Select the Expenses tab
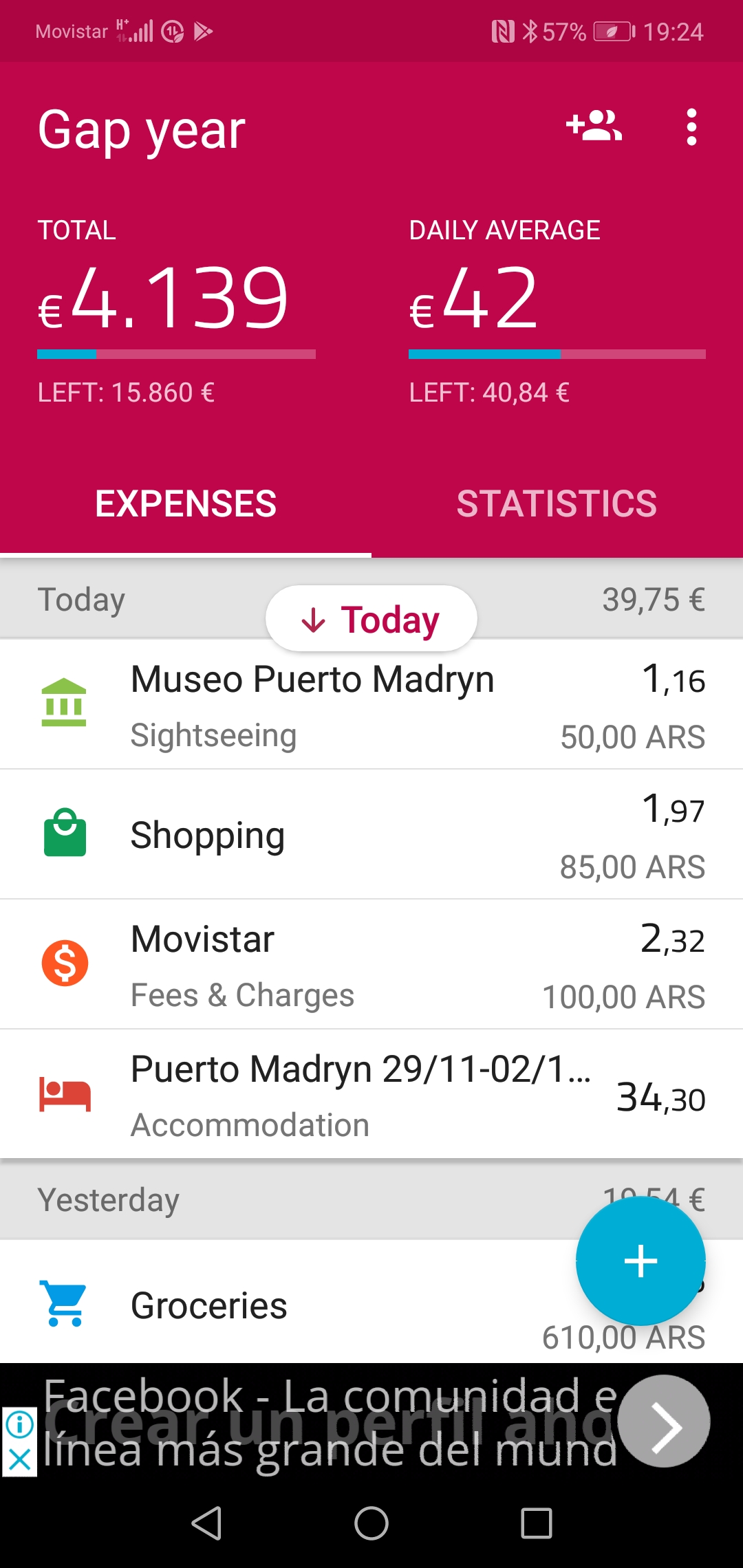This screenshot has width=743, height=1568. click(x=186, y=503)
